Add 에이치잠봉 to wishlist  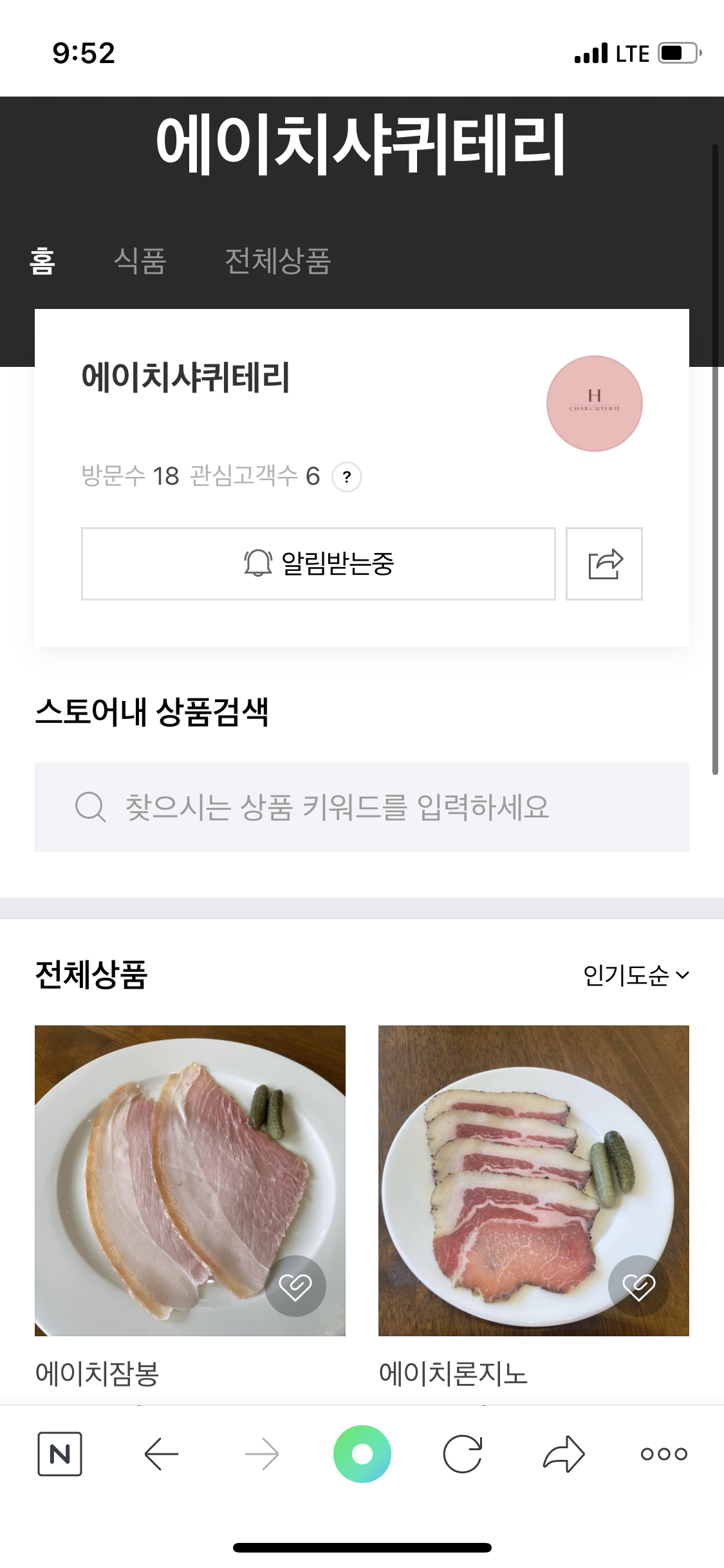295,1286
